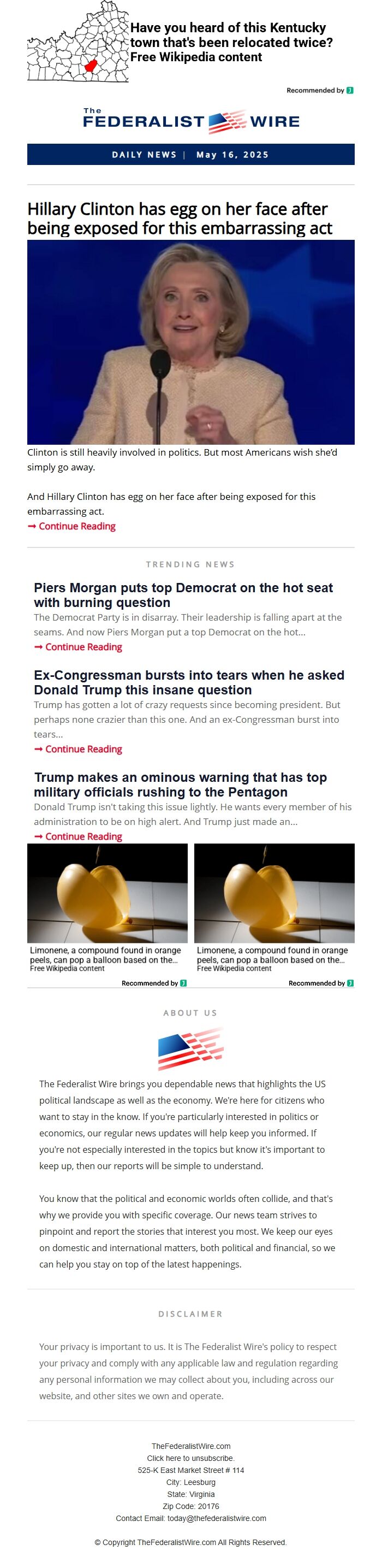The width and height of the screenshot is (382, 1568).
Task: Open the Ex-Congressman bursts into tears headline
Action: [189, 682]
